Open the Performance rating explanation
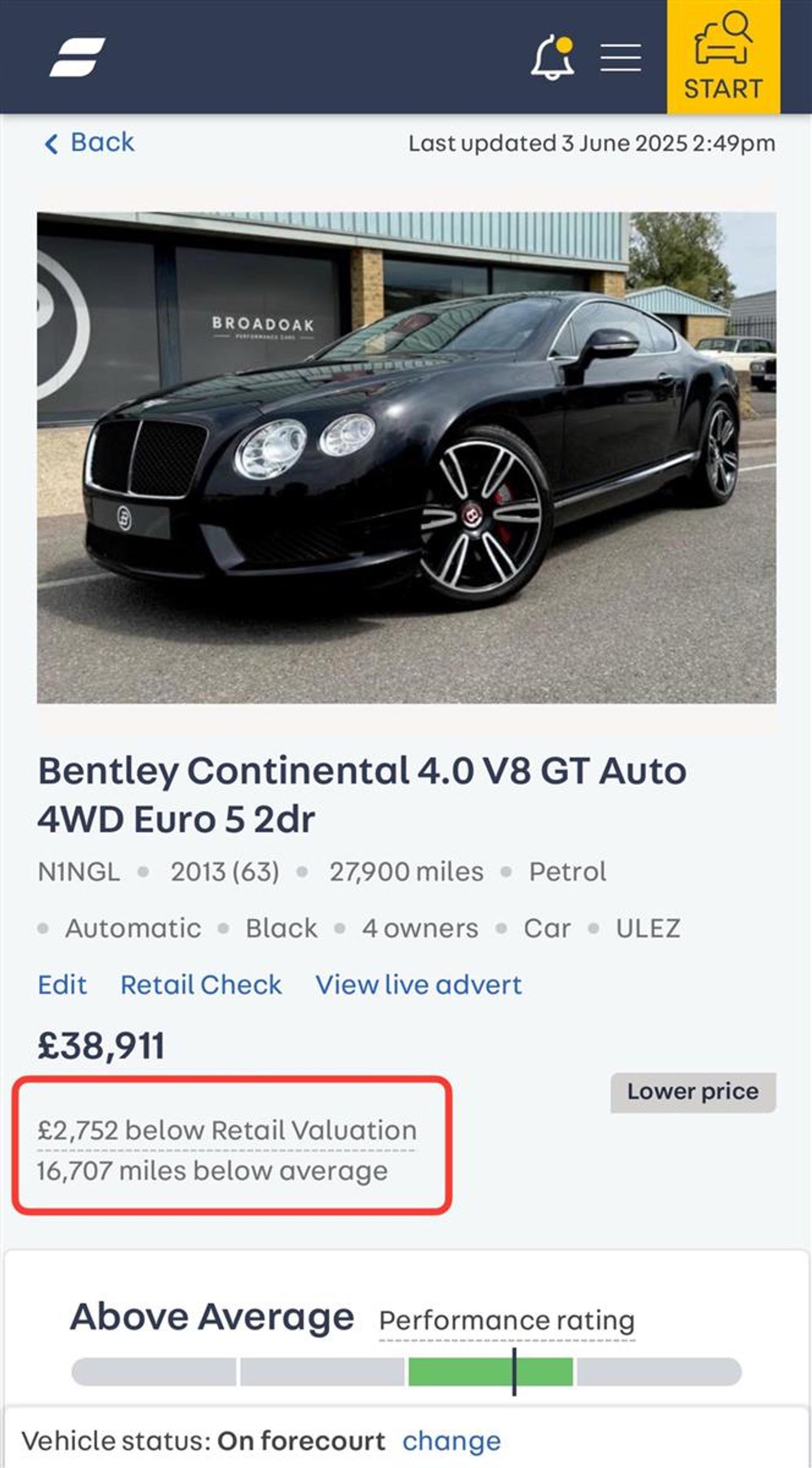Screen dimensions: 812x1468 tap(507, 1320)
